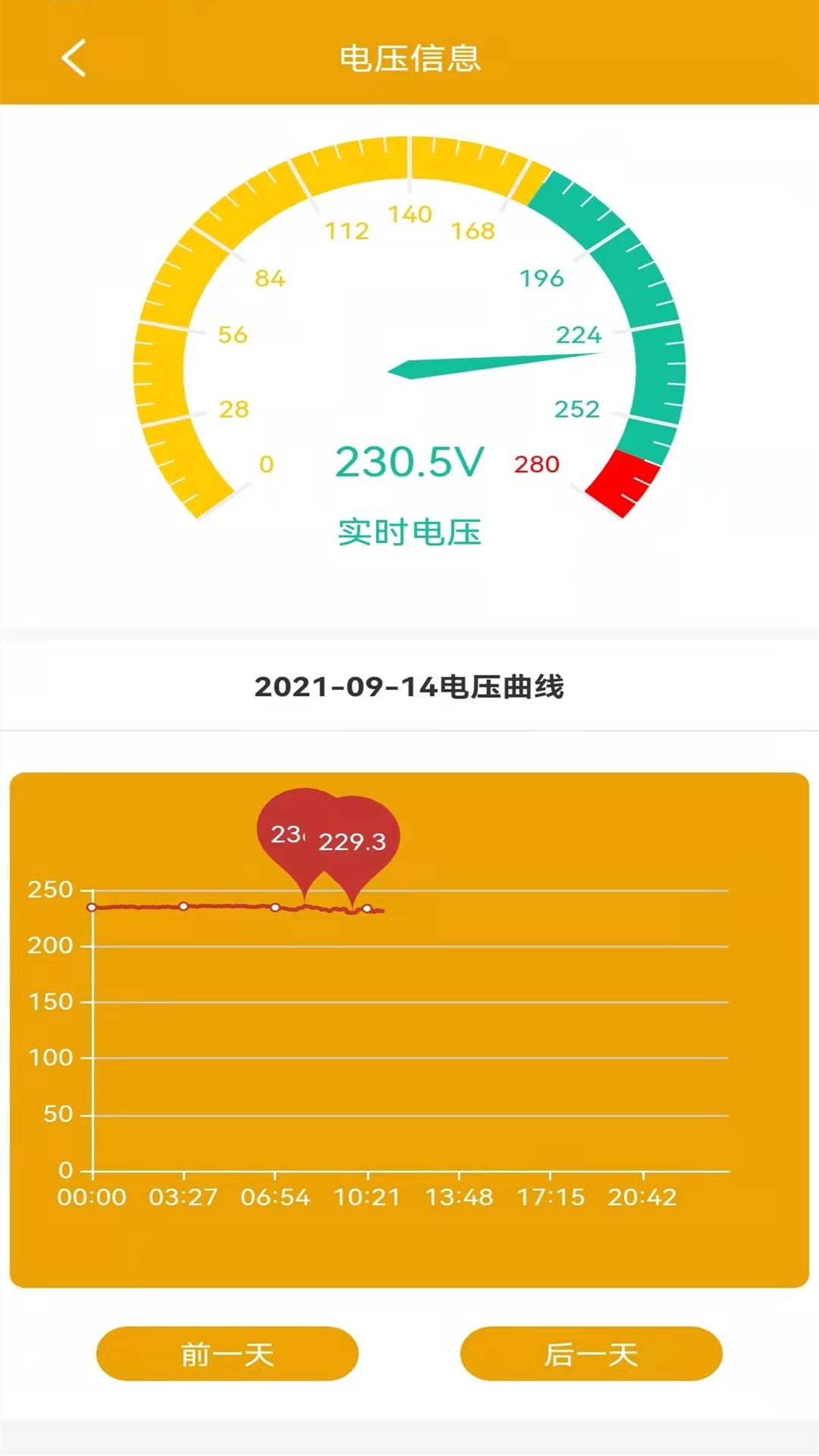Tap the data point at 00:00 on the curve
Image resolution: width=819 pixels, height=1456 pixels.
[x=93, y=907]
